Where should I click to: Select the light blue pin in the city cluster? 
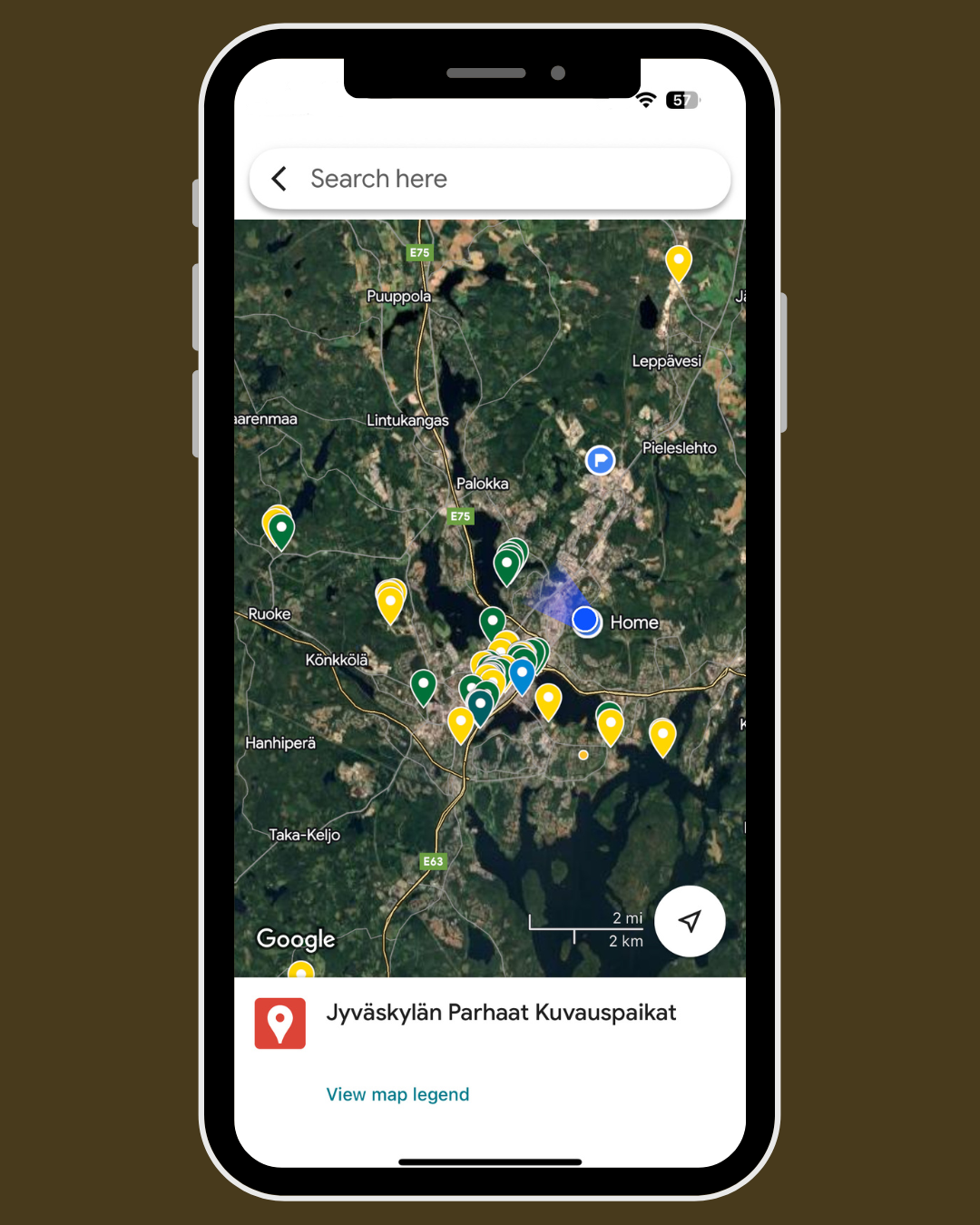click(522, 674)
